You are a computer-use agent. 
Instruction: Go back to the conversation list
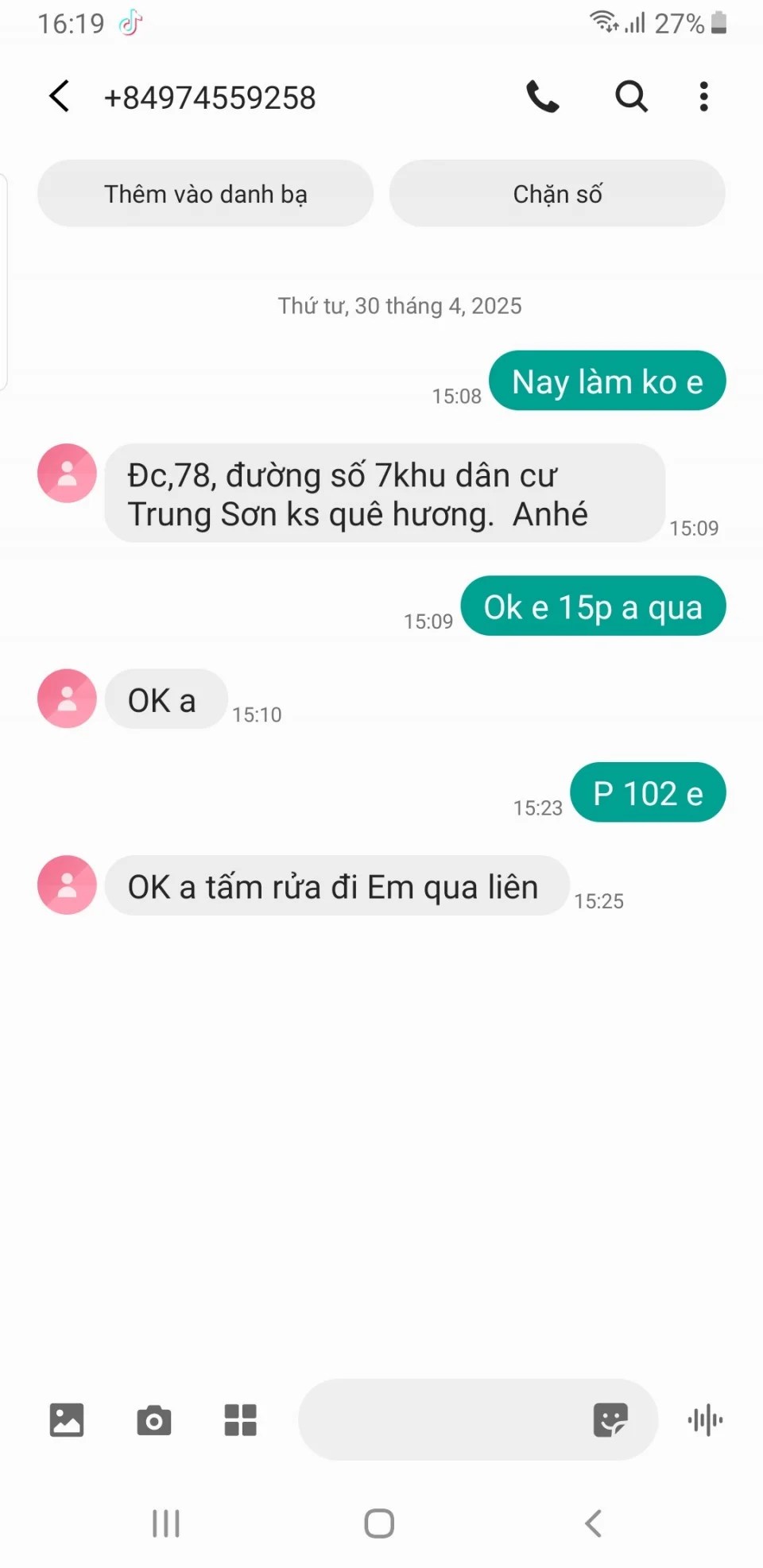(x=60, y=97)
